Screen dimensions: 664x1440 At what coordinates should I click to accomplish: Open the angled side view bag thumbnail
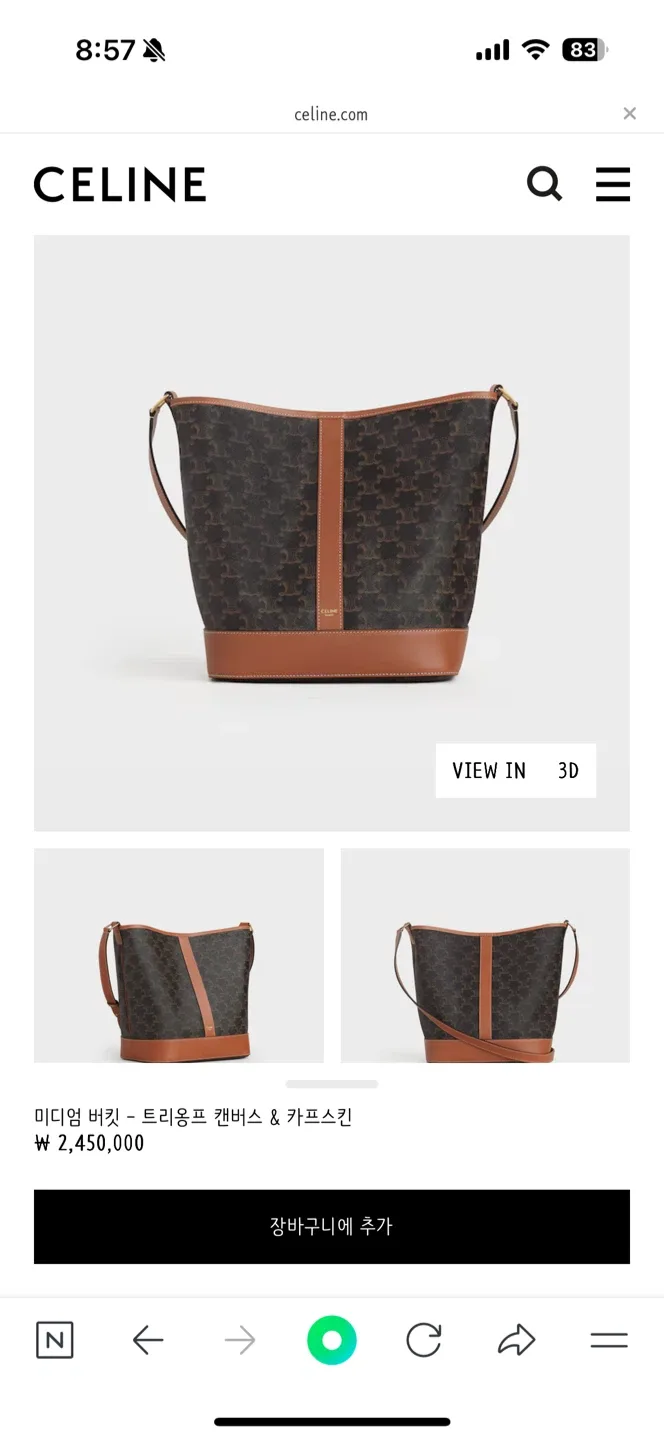pyautogui.click(x=178, y=955)
